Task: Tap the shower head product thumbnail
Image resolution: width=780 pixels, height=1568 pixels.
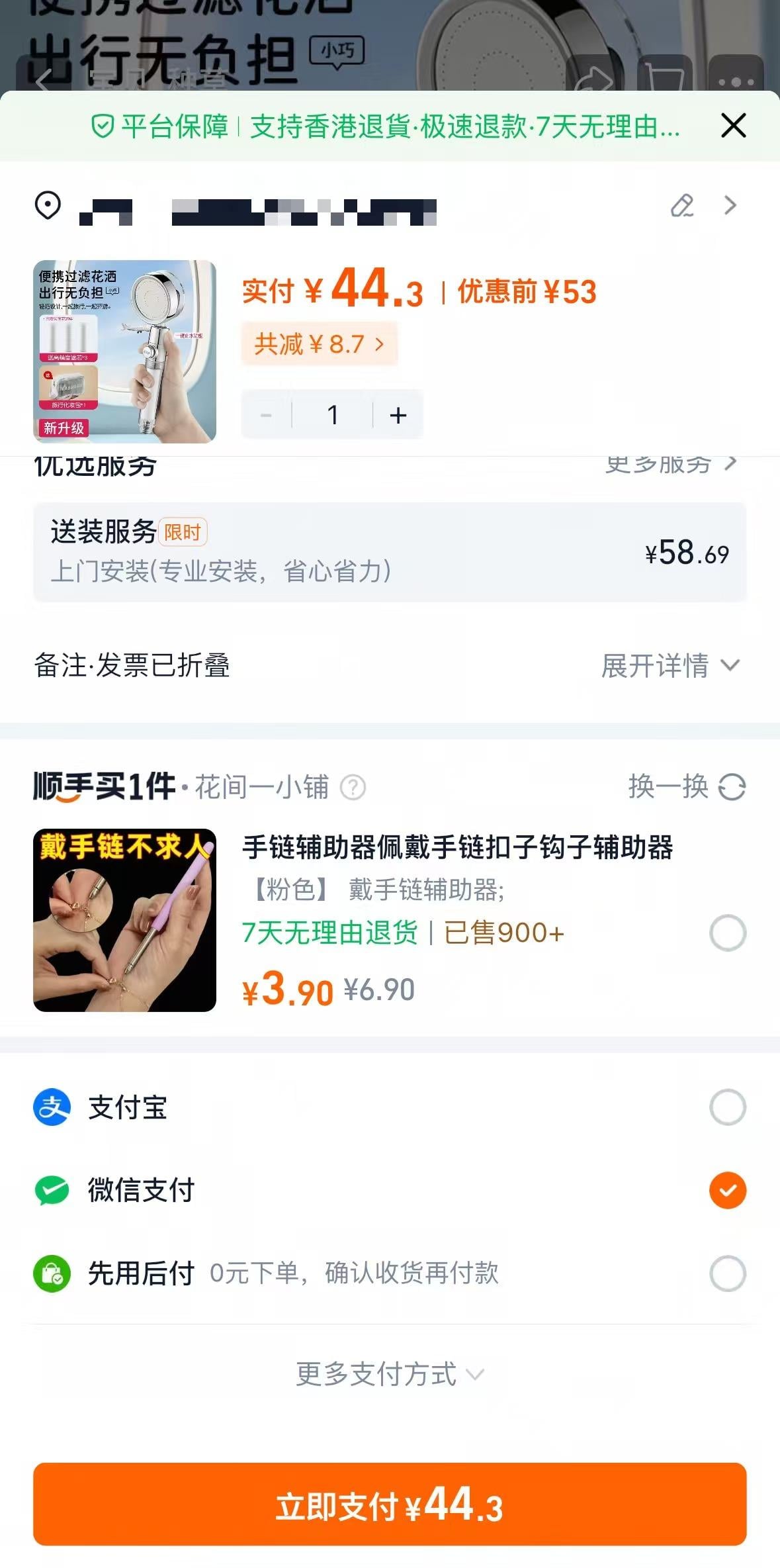Action: [x=125, y=351]
